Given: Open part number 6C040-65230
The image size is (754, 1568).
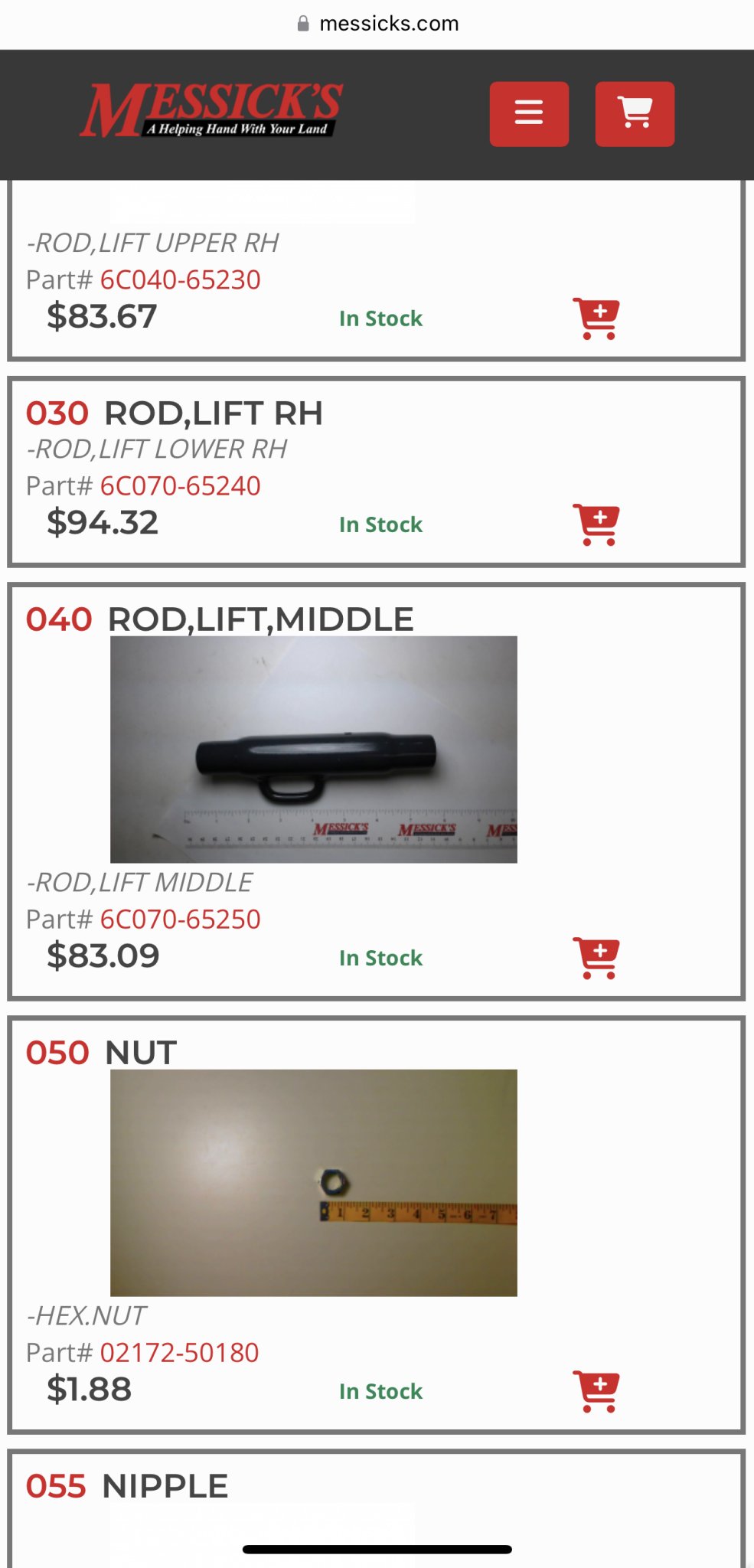Looking at the screenshot, I should click(x=181, y=280).
